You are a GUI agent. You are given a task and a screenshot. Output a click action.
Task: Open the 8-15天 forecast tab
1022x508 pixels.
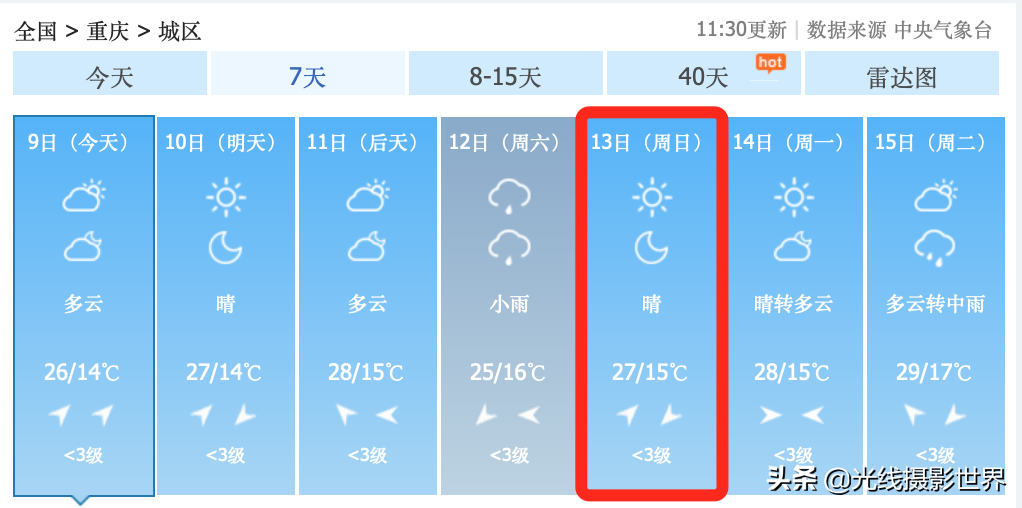pyautogui.click(x=505, y=75)
